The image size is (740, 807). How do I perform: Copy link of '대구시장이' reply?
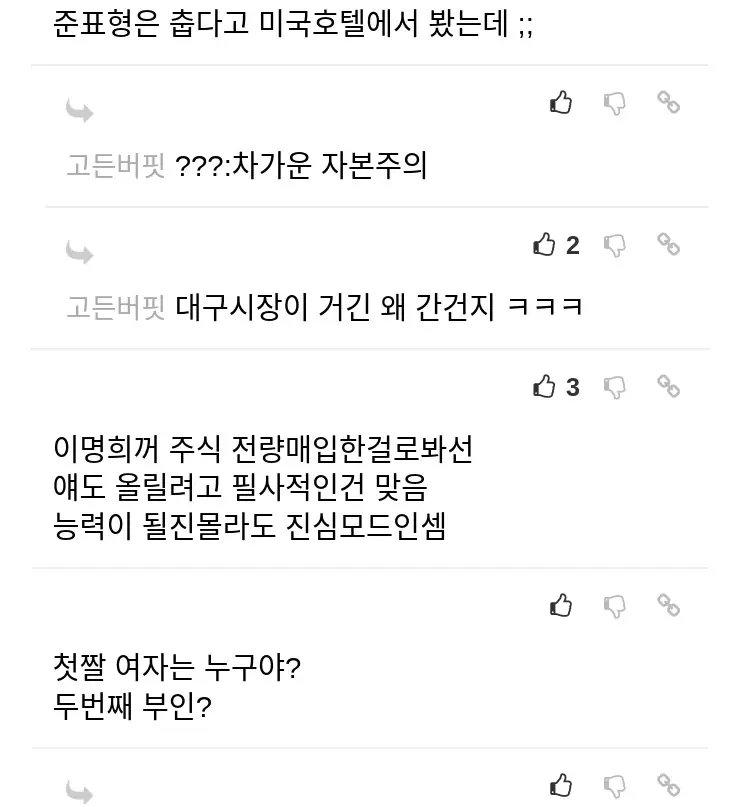668,244
